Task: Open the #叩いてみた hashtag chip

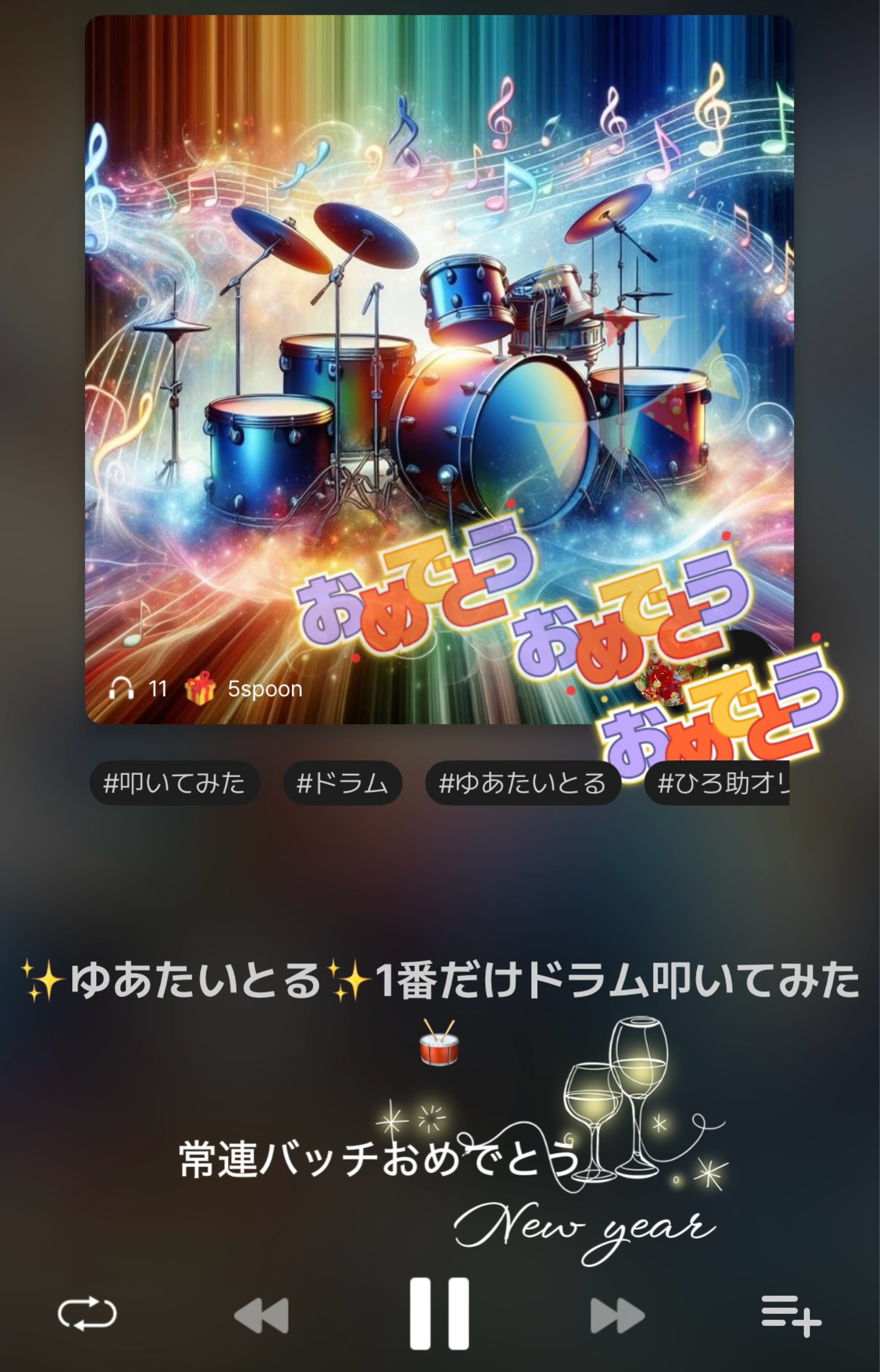Action: tap(174, 783)
